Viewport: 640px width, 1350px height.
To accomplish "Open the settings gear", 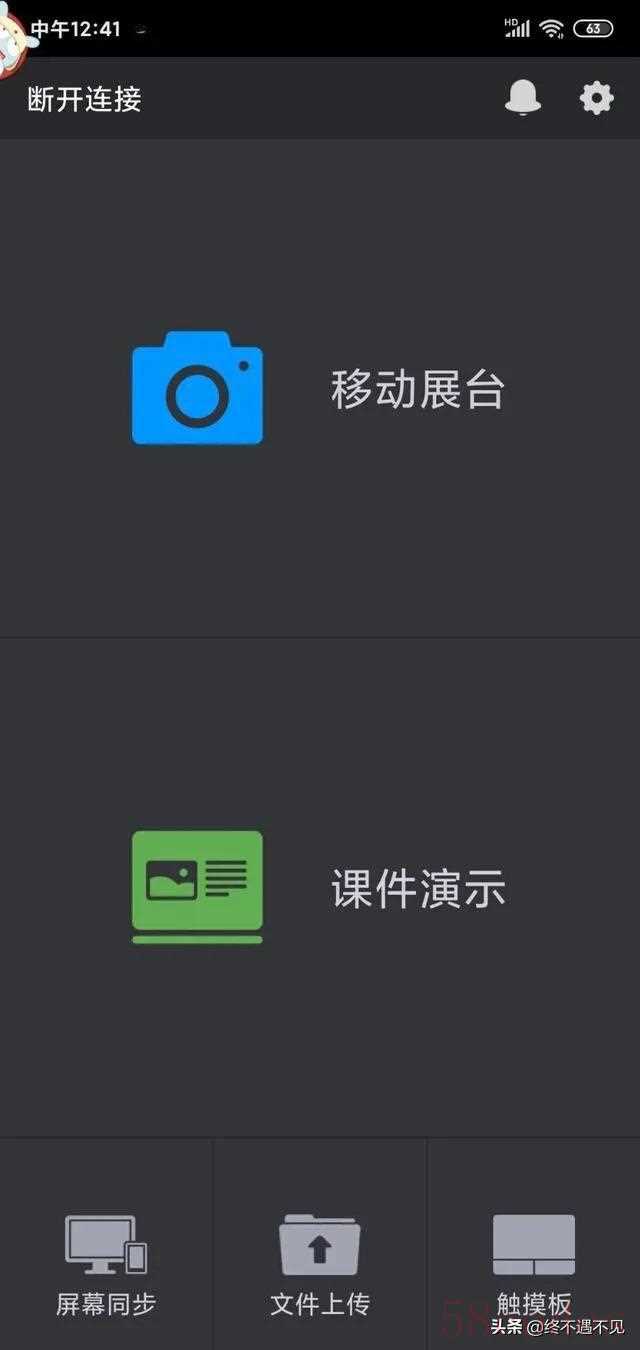I will point(596,98).
